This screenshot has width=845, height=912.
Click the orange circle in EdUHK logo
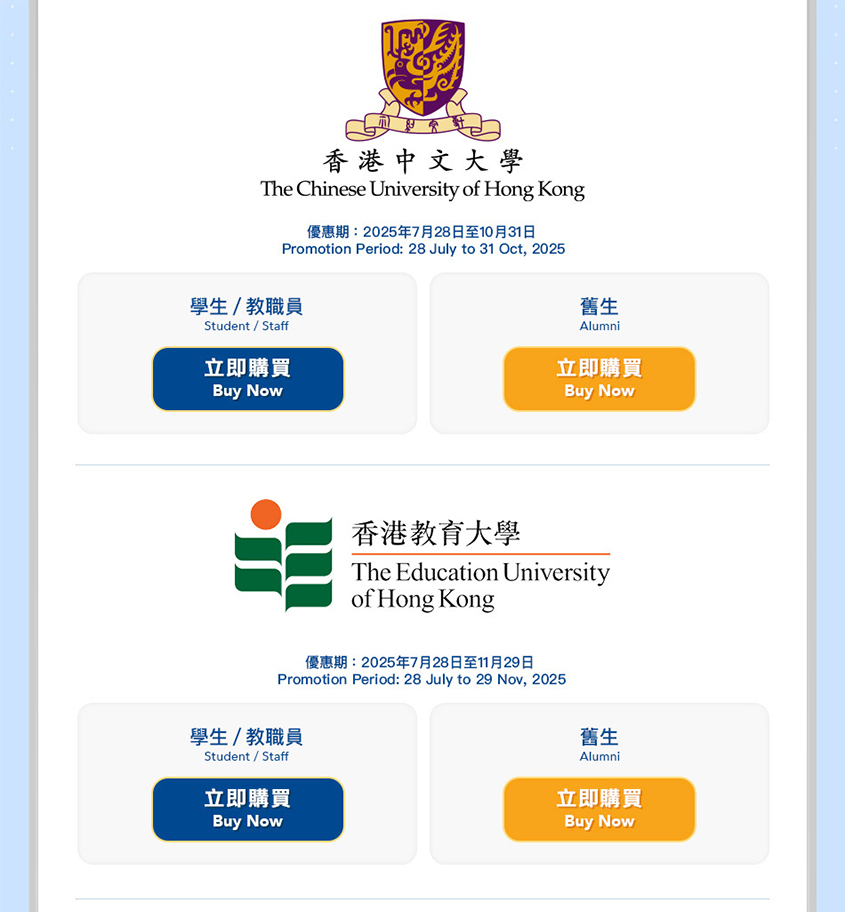click(x=265, y=512)
